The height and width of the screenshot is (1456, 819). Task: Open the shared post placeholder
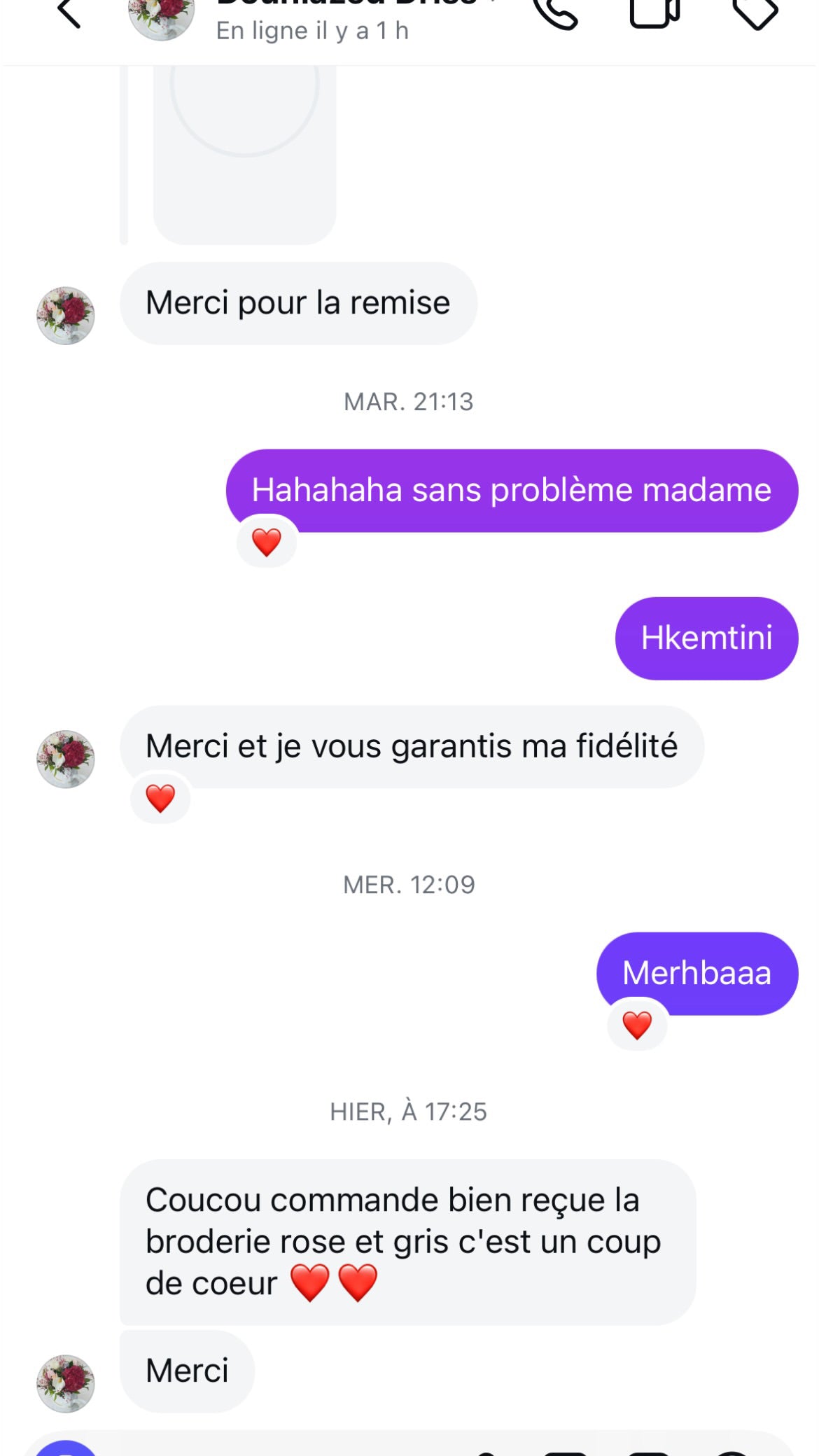[x=244, y=154]
